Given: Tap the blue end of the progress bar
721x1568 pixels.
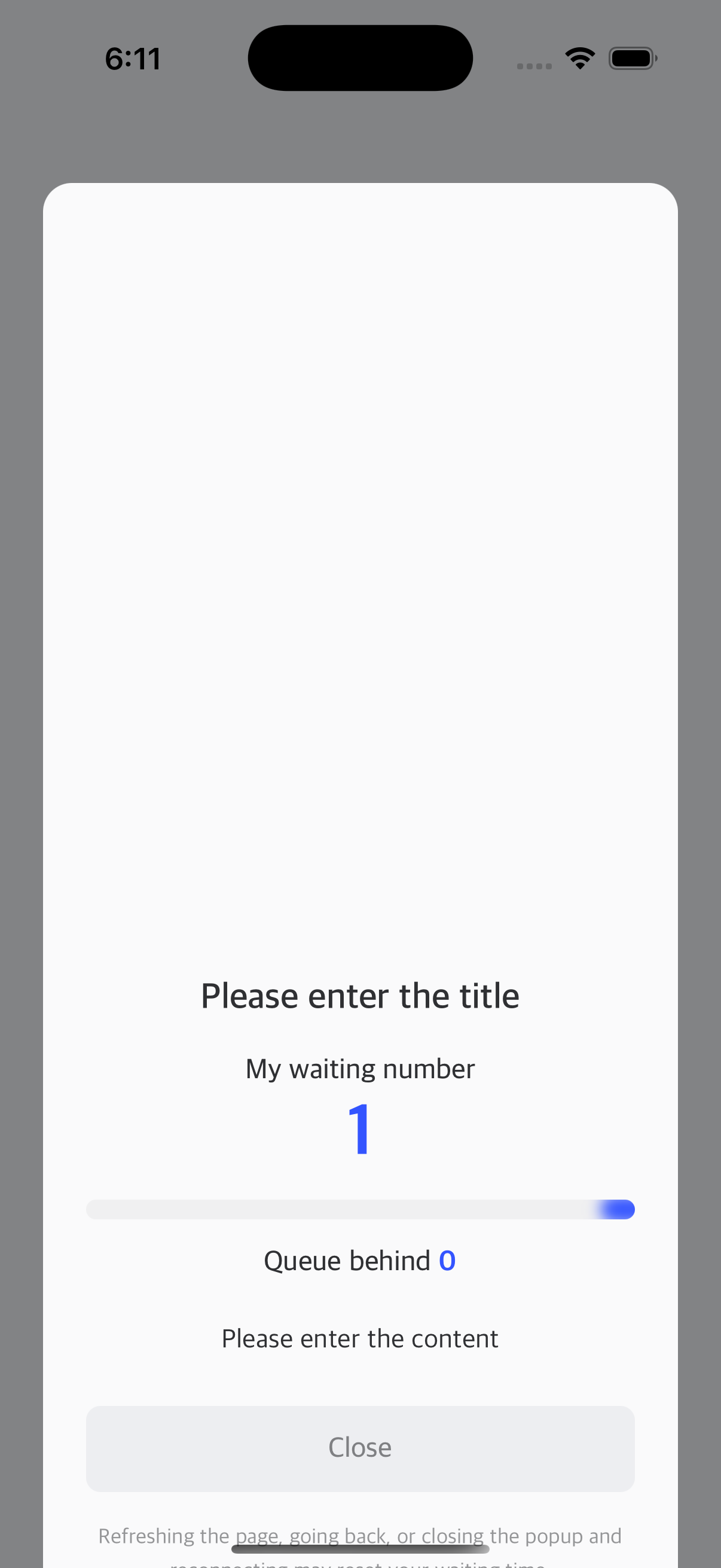Looking at the screenshot, I should tap(618, 1209).
